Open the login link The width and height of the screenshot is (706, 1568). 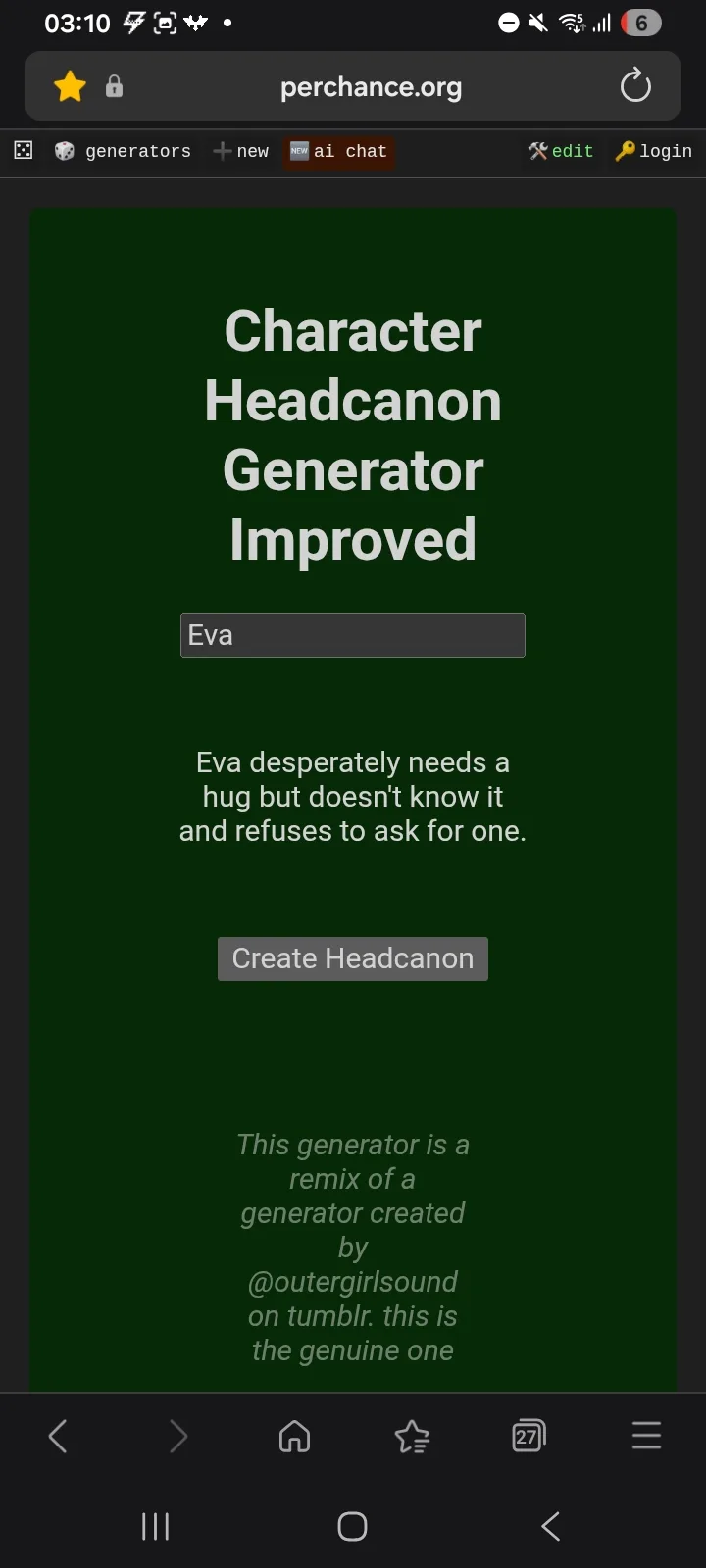click(653, 151)
